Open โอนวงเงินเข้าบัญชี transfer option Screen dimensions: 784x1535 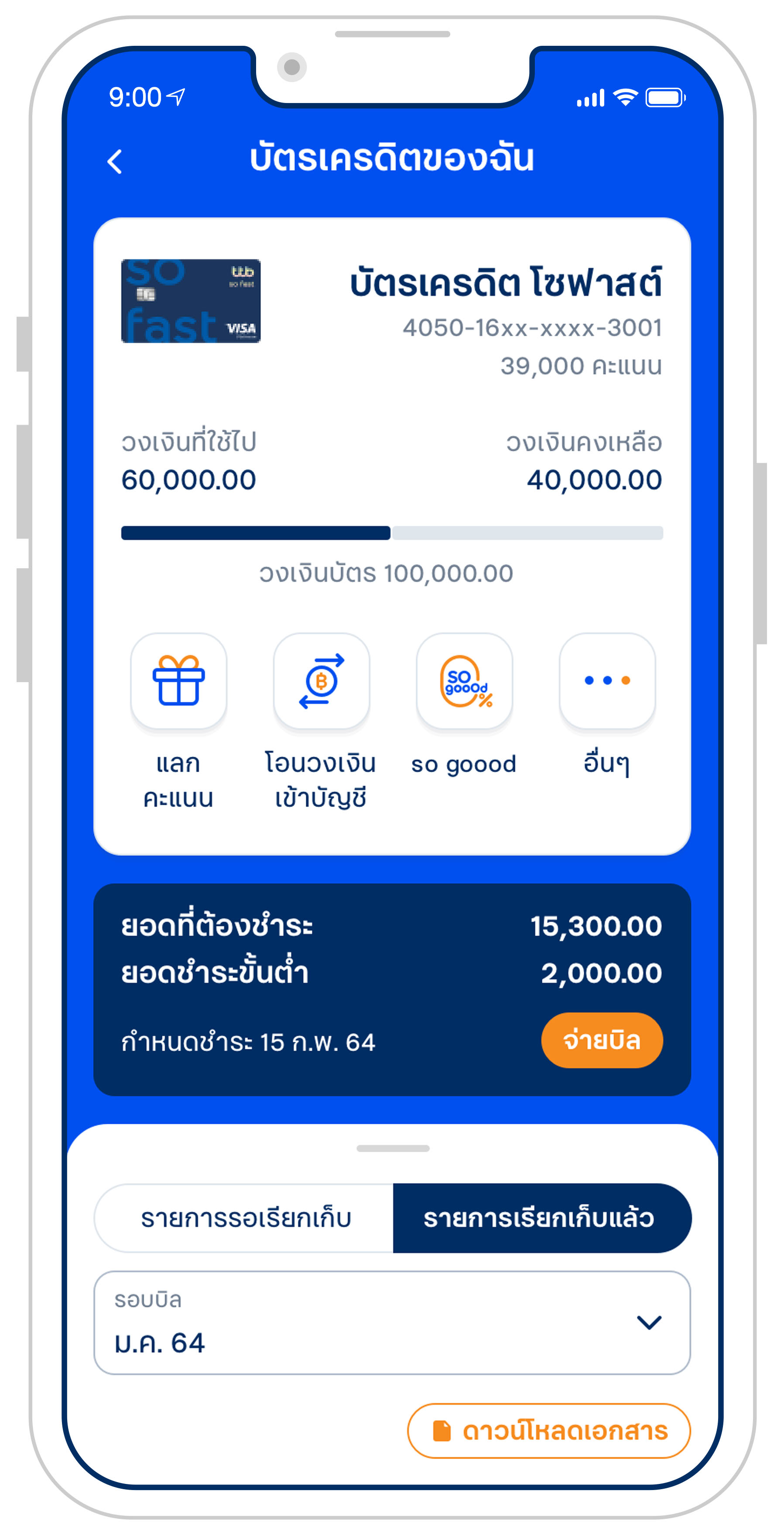[x=322, y=680]
